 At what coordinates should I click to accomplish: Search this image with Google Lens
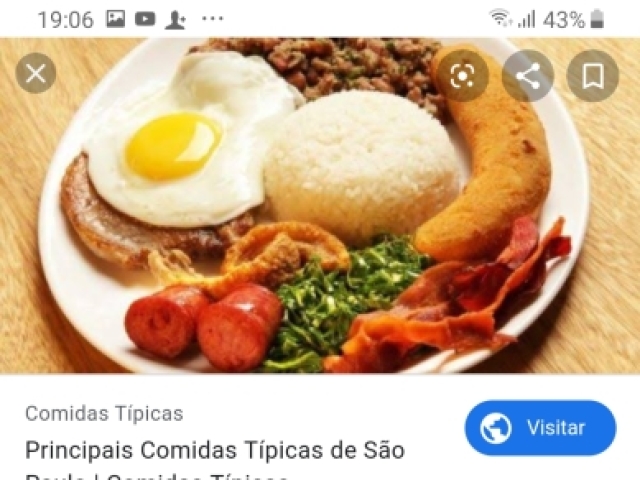[462, 76]
